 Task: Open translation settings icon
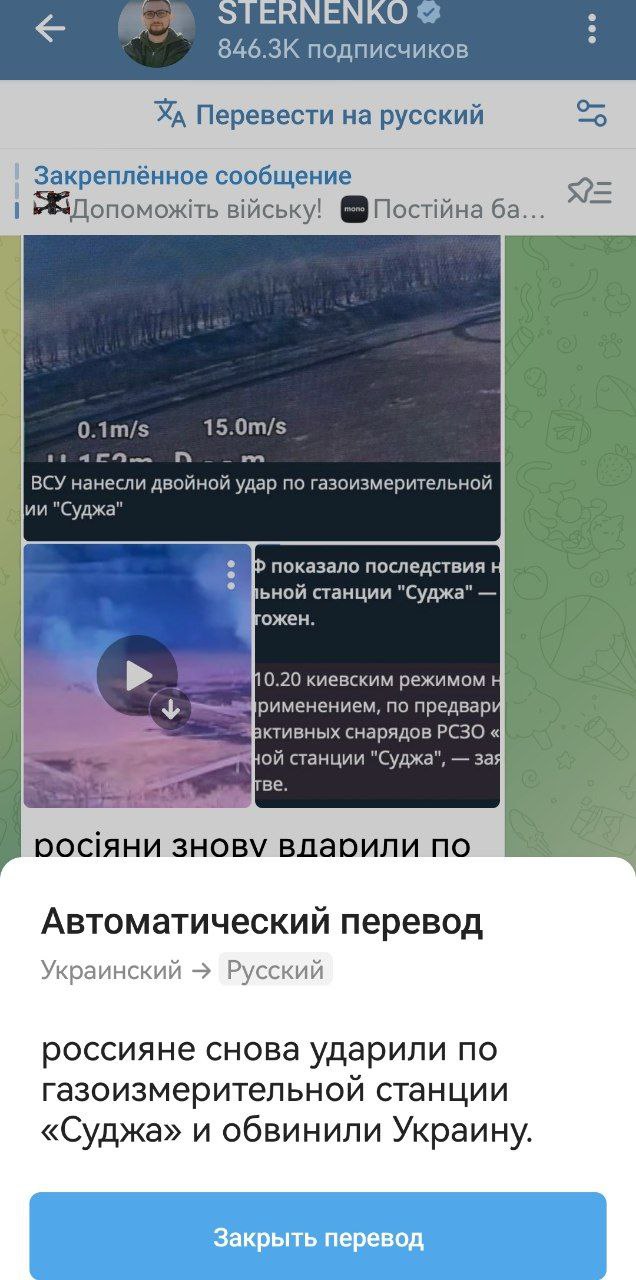tap(592, 114)
